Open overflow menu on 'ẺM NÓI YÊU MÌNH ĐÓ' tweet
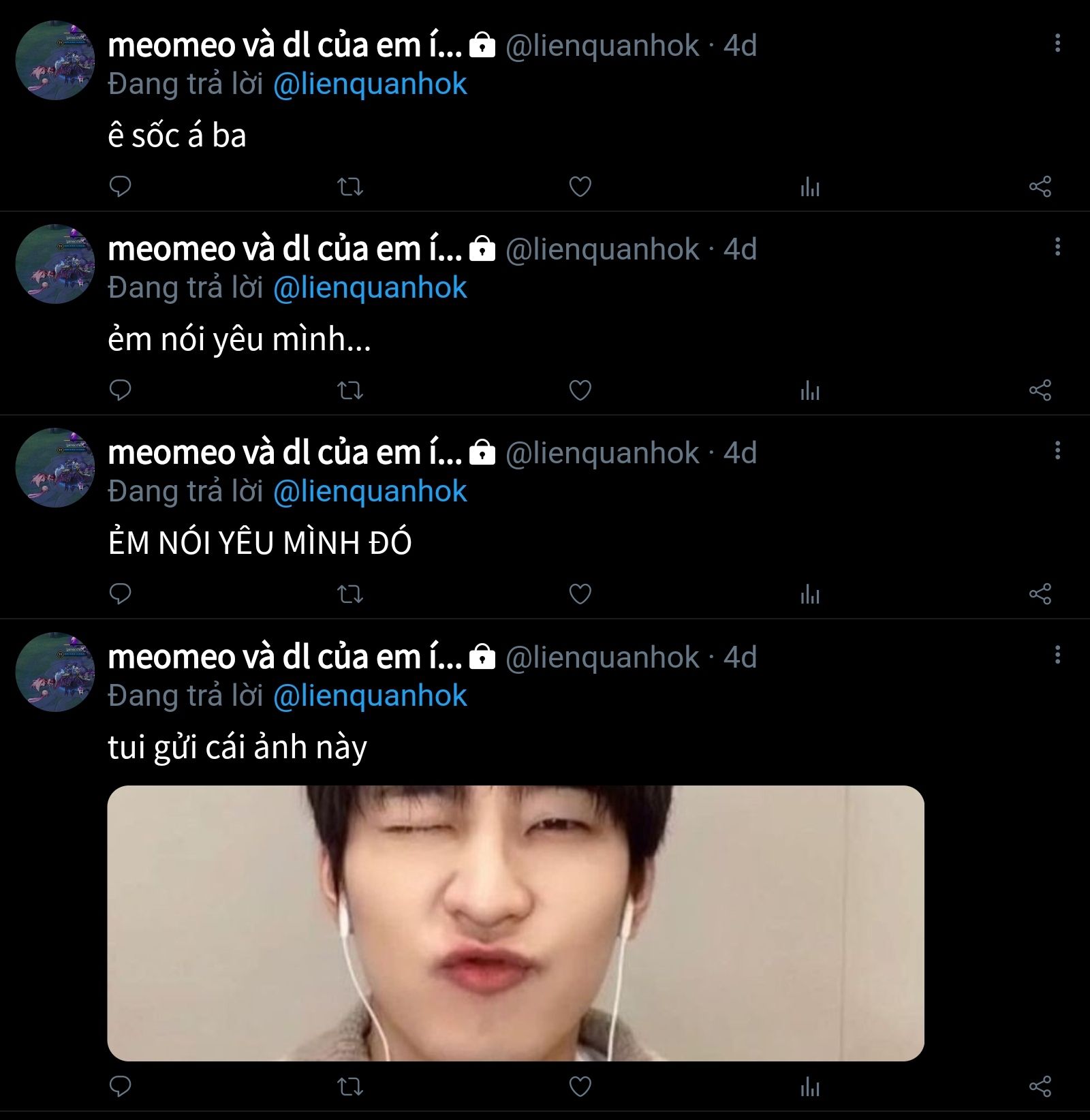 pyautogui.click(x=1057, y=450)
